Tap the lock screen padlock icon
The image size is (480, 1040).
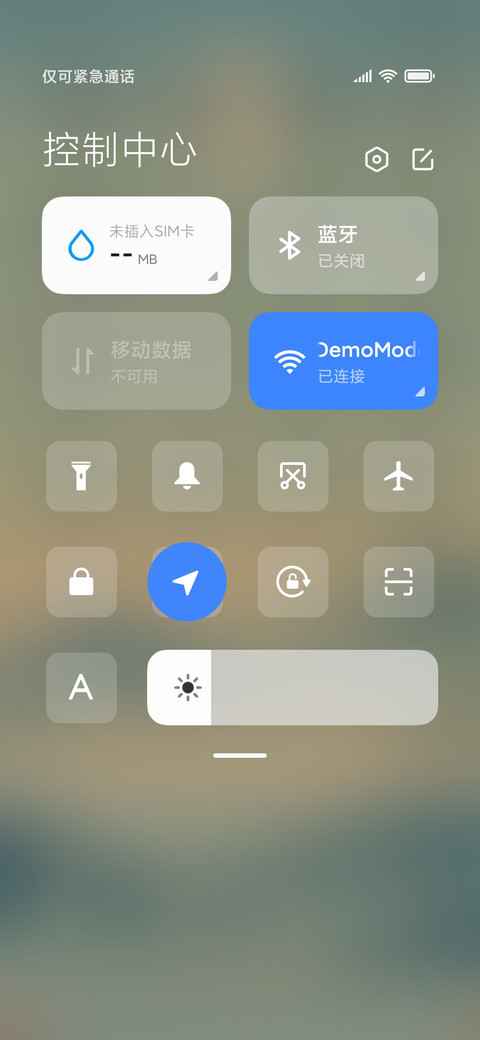tap(82, 582)
